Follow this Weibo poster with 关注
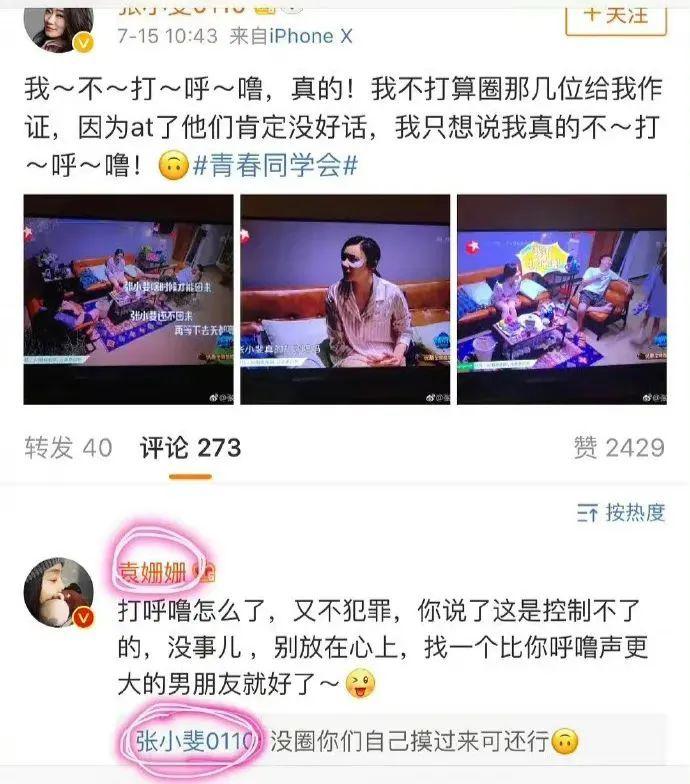 pyautogui.click(x=616, y=16)
